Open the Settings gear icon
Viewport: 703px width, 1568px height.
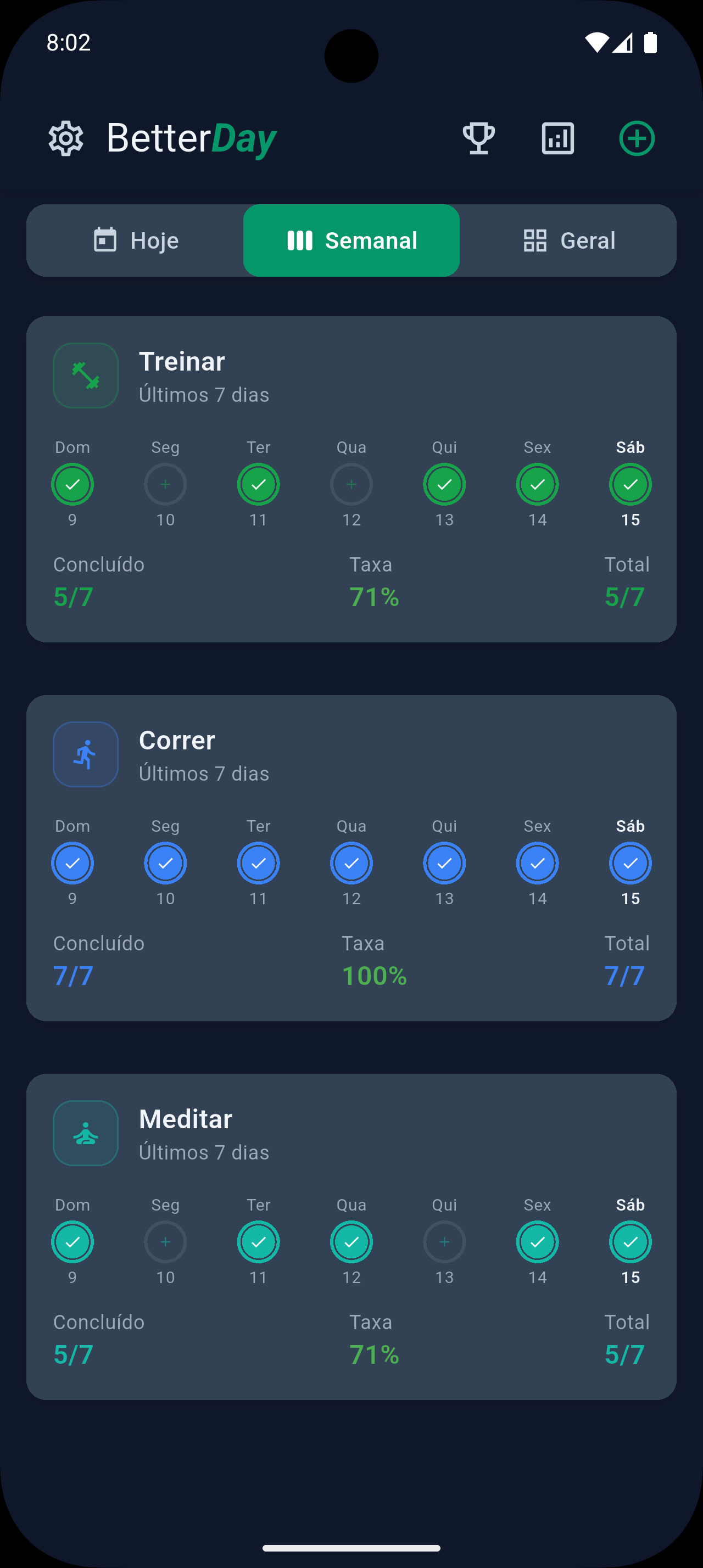click(66, 138)
